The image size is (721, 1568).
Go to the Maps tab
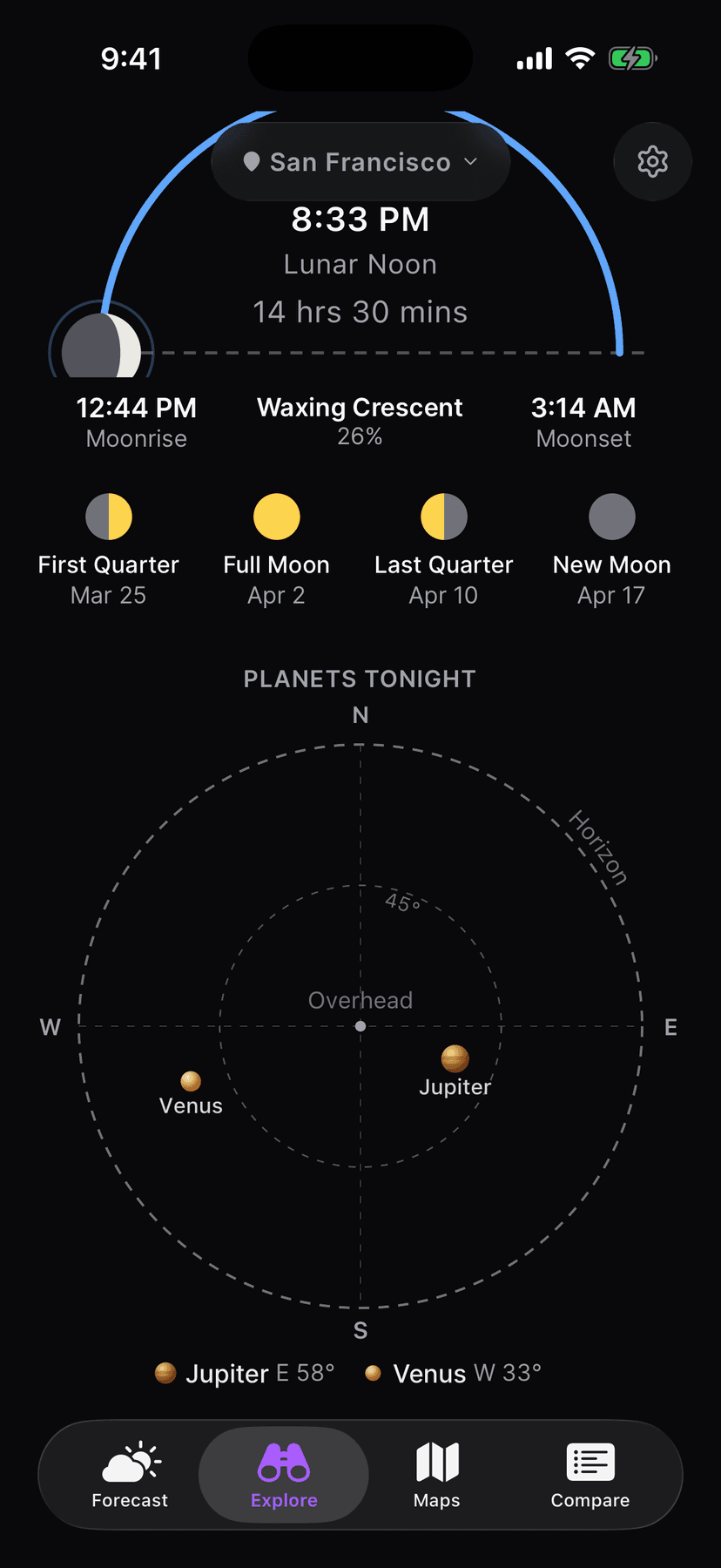[x=437, y=1474]
